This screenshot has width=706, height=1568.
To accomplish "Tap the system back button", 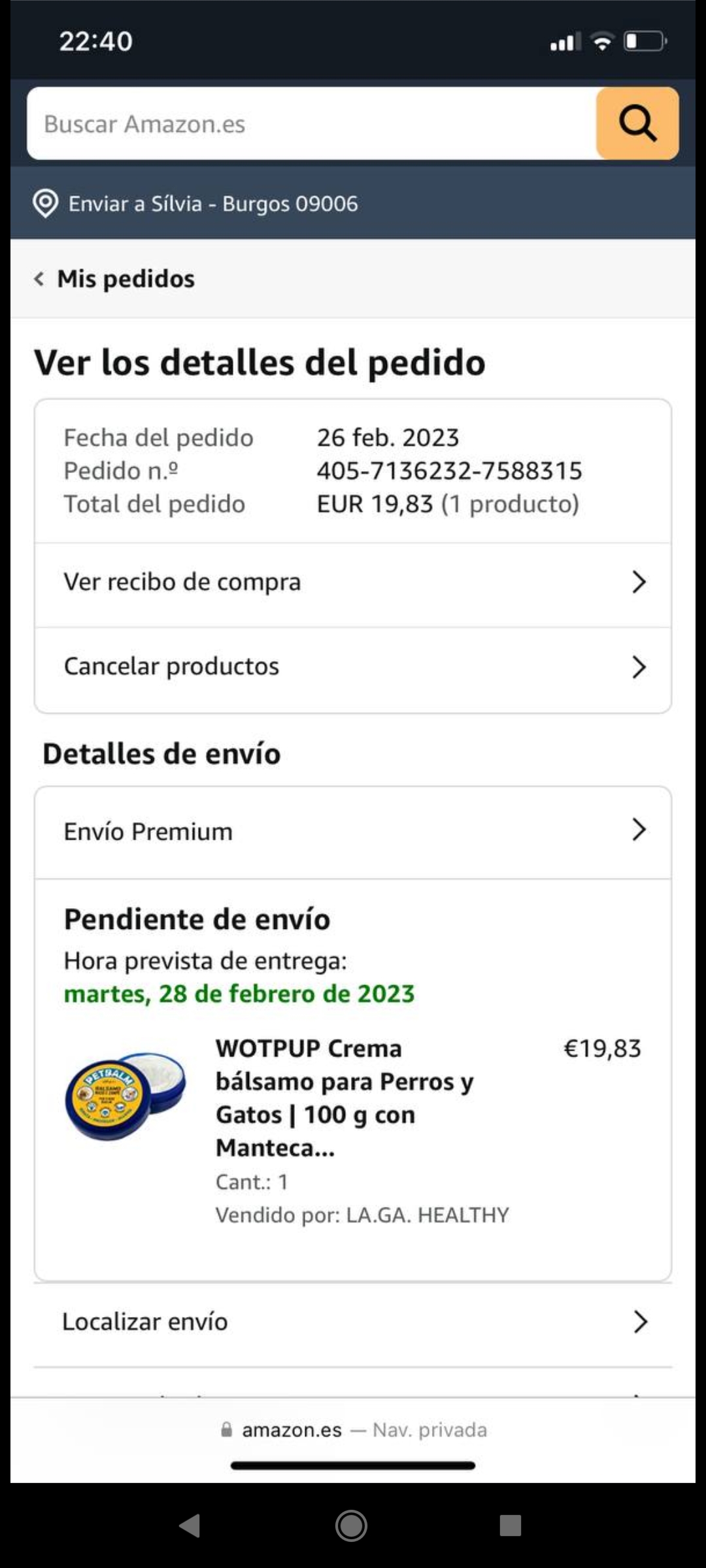I will coord(190,1526).
